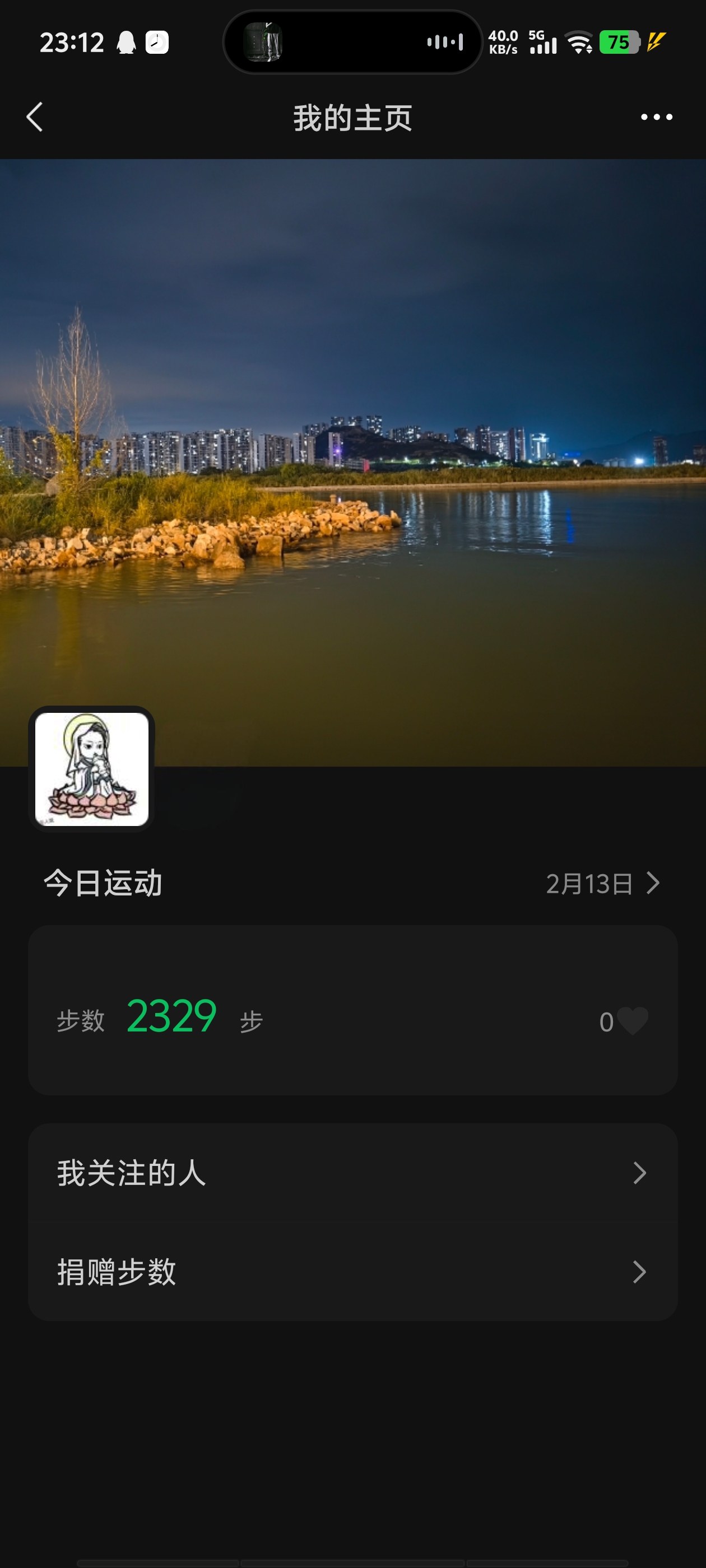Tap the profile avatar picture
Image resolution: width=706 pixels, height=1568 pixels.
(92, 769)
